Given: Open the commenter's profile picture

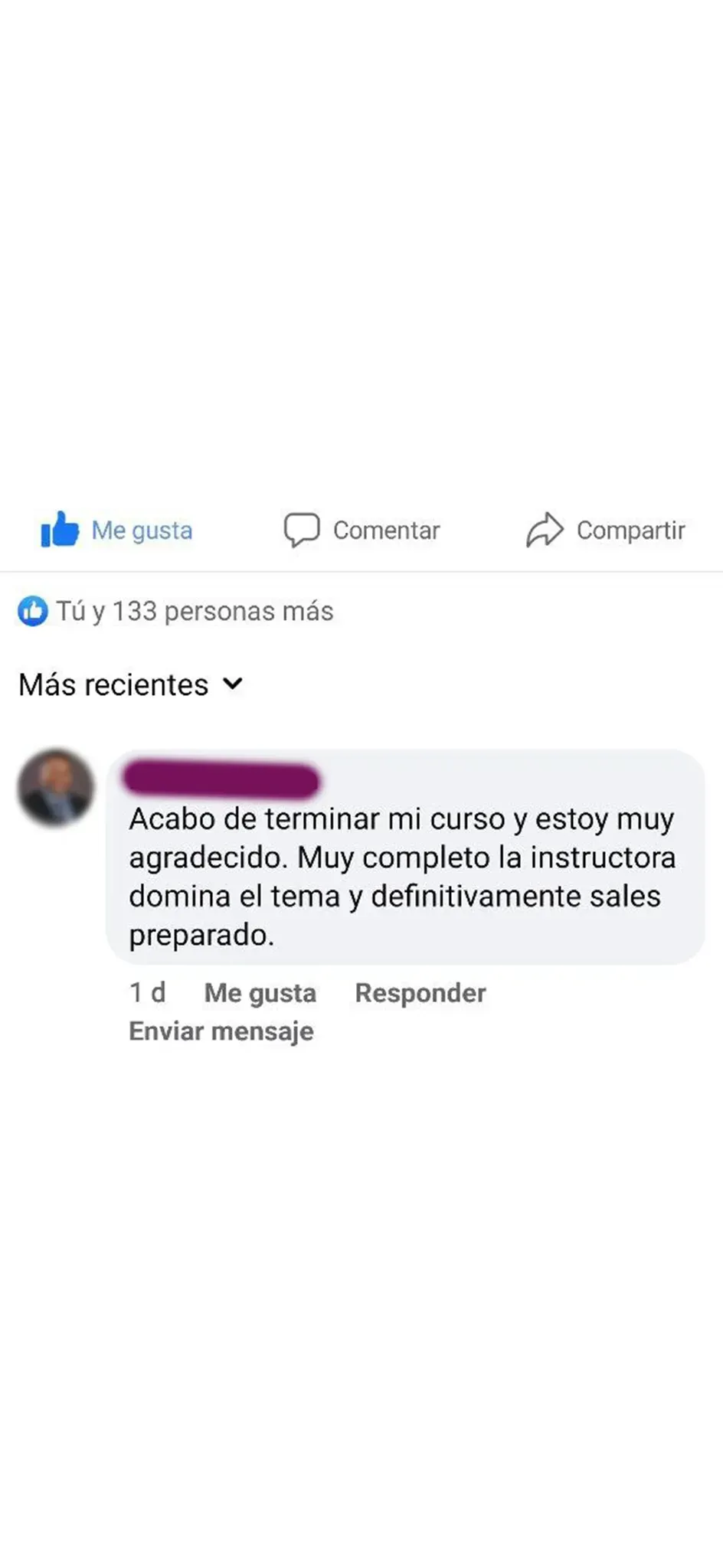Looking at the screenshot, I should coord(56,788).
